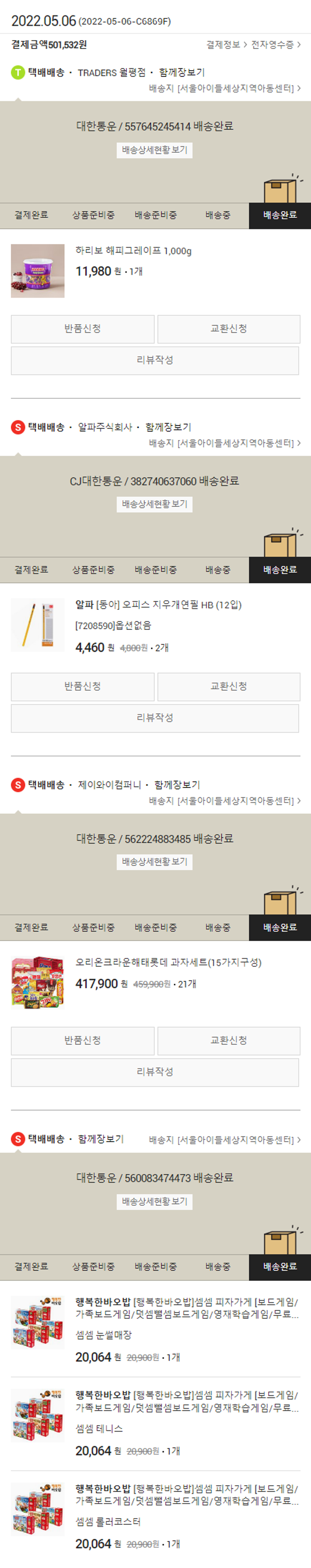View delivery details for tracking 560083474473
The image size is (311, 1568).
(155, 1201)
